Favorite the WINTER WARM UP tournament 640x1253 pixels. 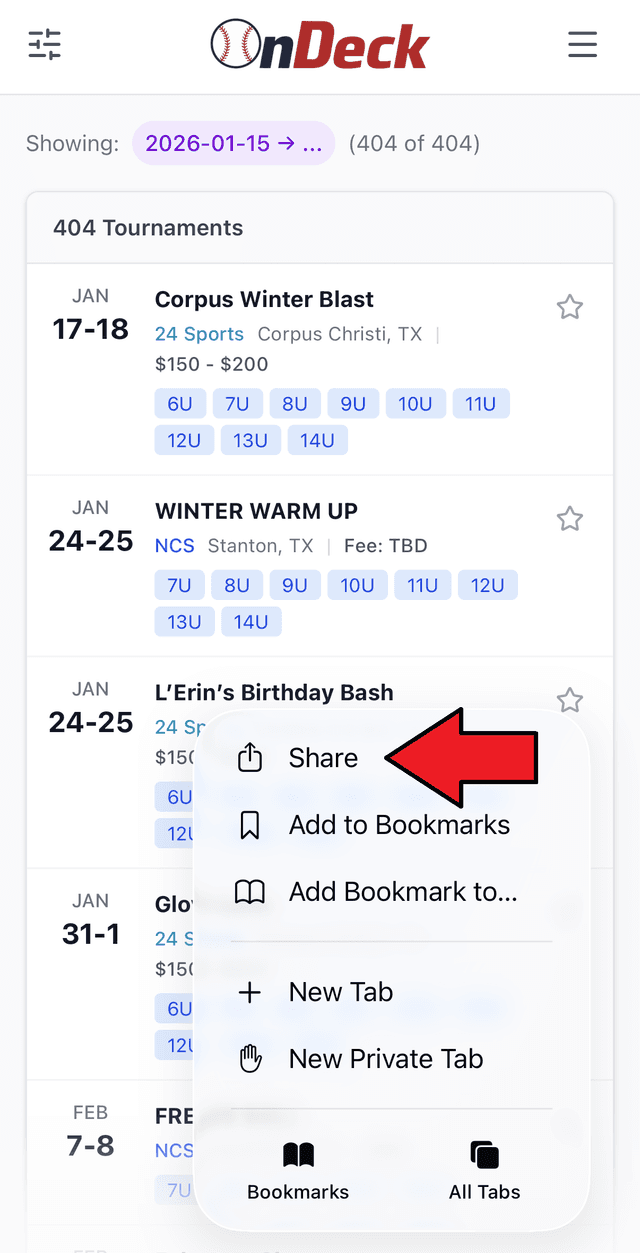pyautogui.click(x=570, y=519)
